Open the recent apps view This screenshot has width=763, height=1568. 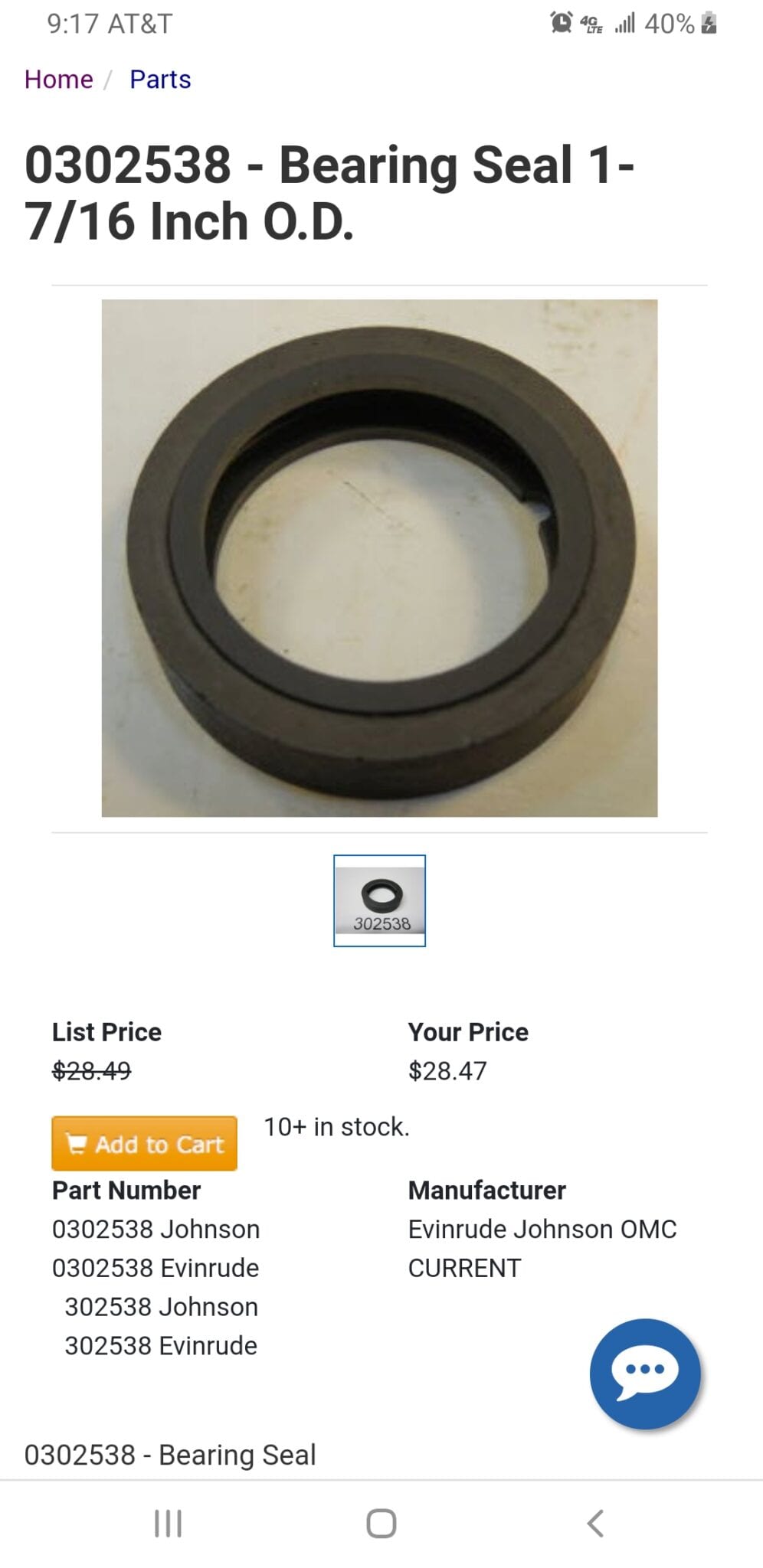(x=168, y=1524)
